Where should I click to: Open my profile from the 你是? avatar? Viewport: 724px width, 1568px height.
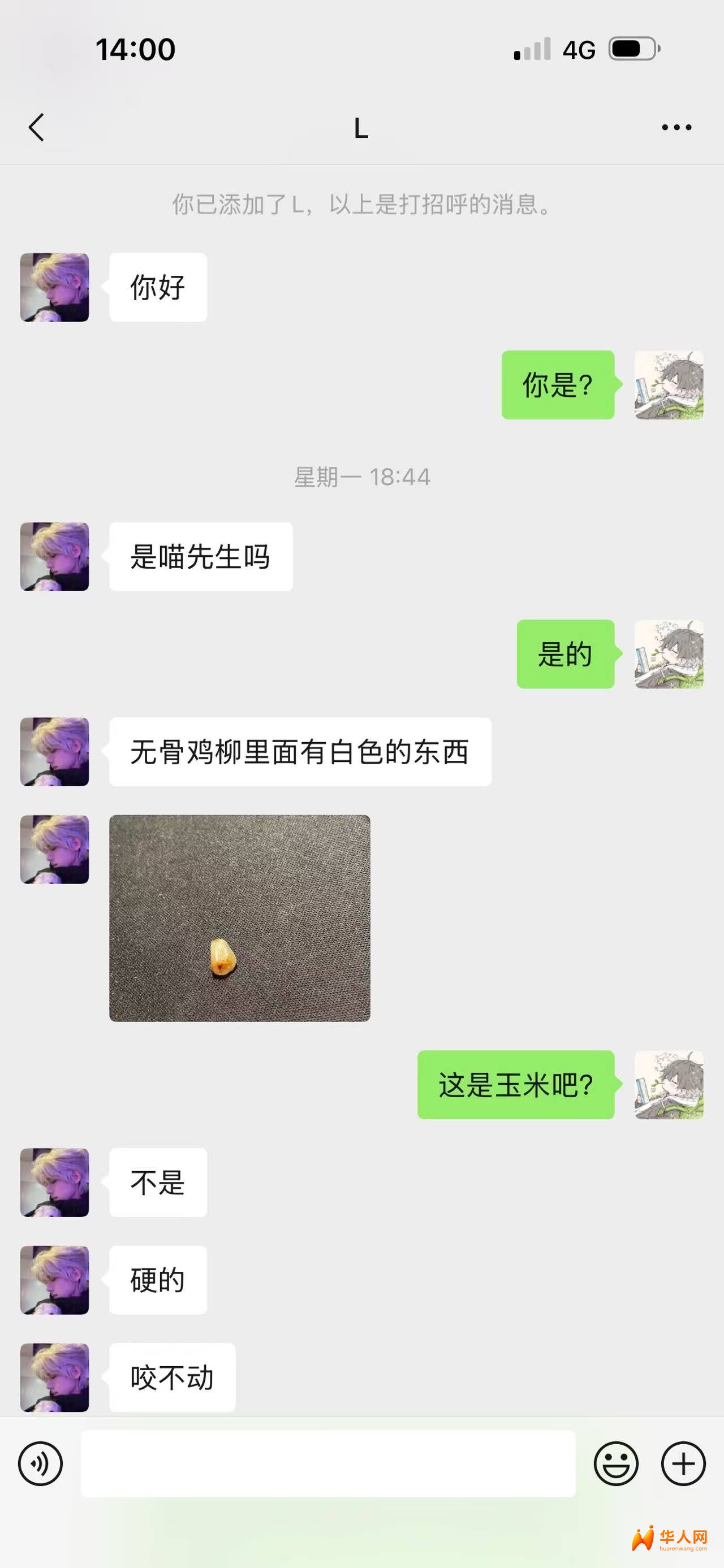point(669,385)
